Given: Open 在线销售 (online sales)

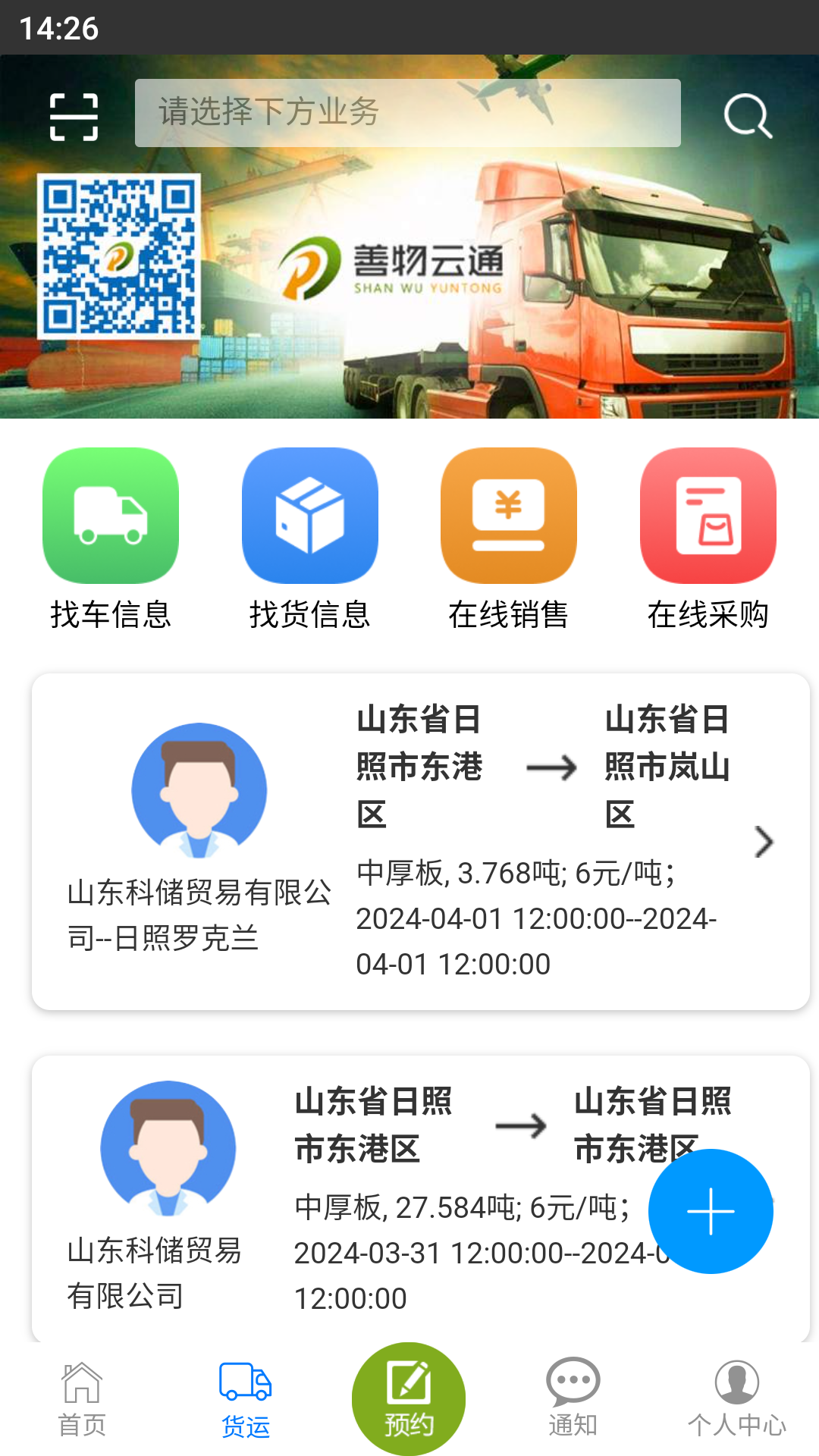Looking at the screenshot, I should coord(508,538).
